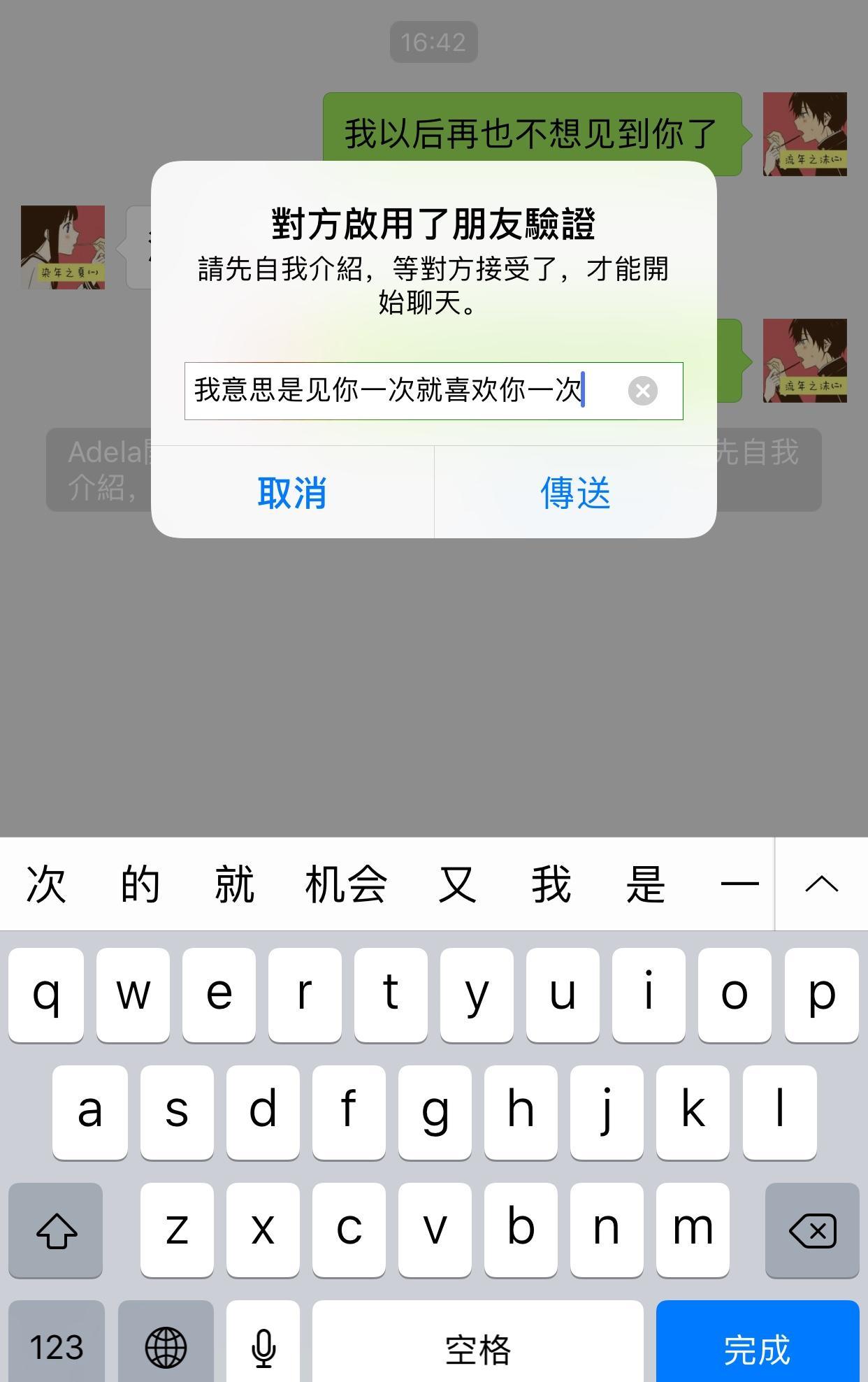Select the candidate 就
The image size is (868, 1382).
(234, 884)
